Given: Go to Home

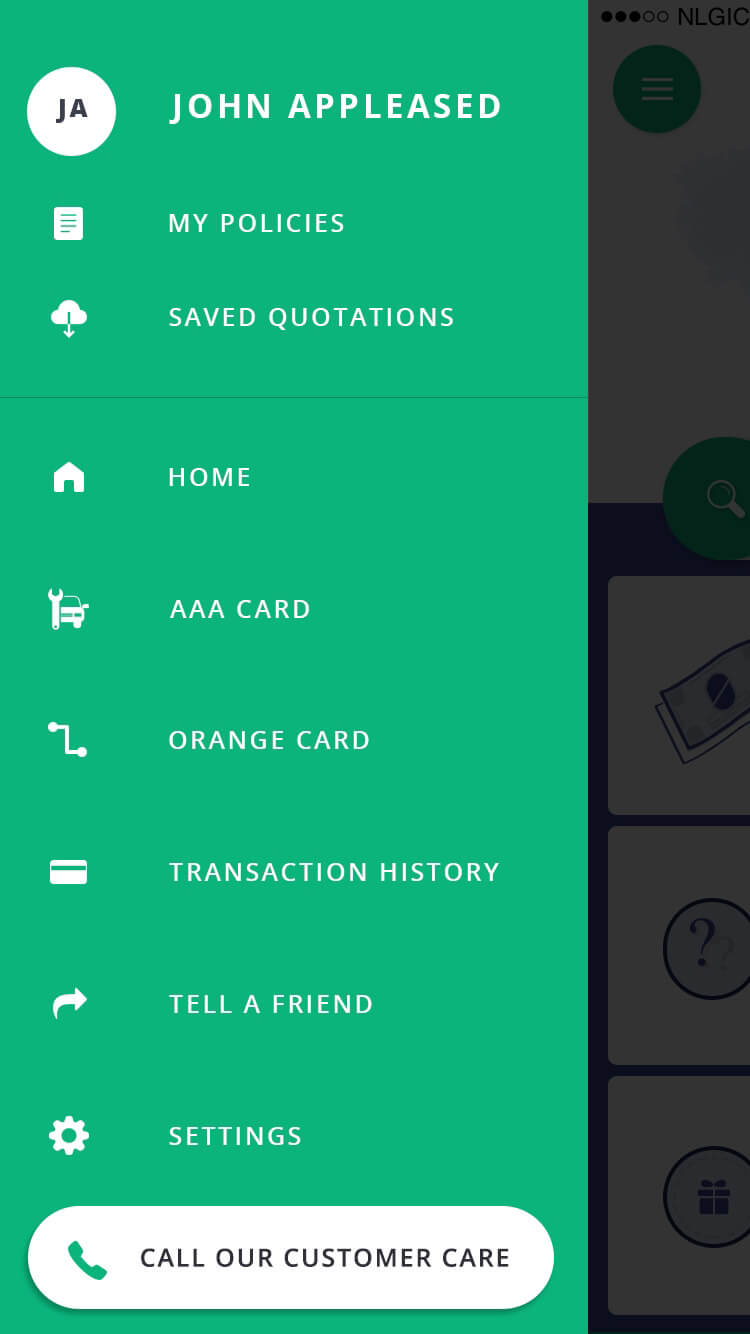Looking at the screenshot, I should (x=294, y=477).
